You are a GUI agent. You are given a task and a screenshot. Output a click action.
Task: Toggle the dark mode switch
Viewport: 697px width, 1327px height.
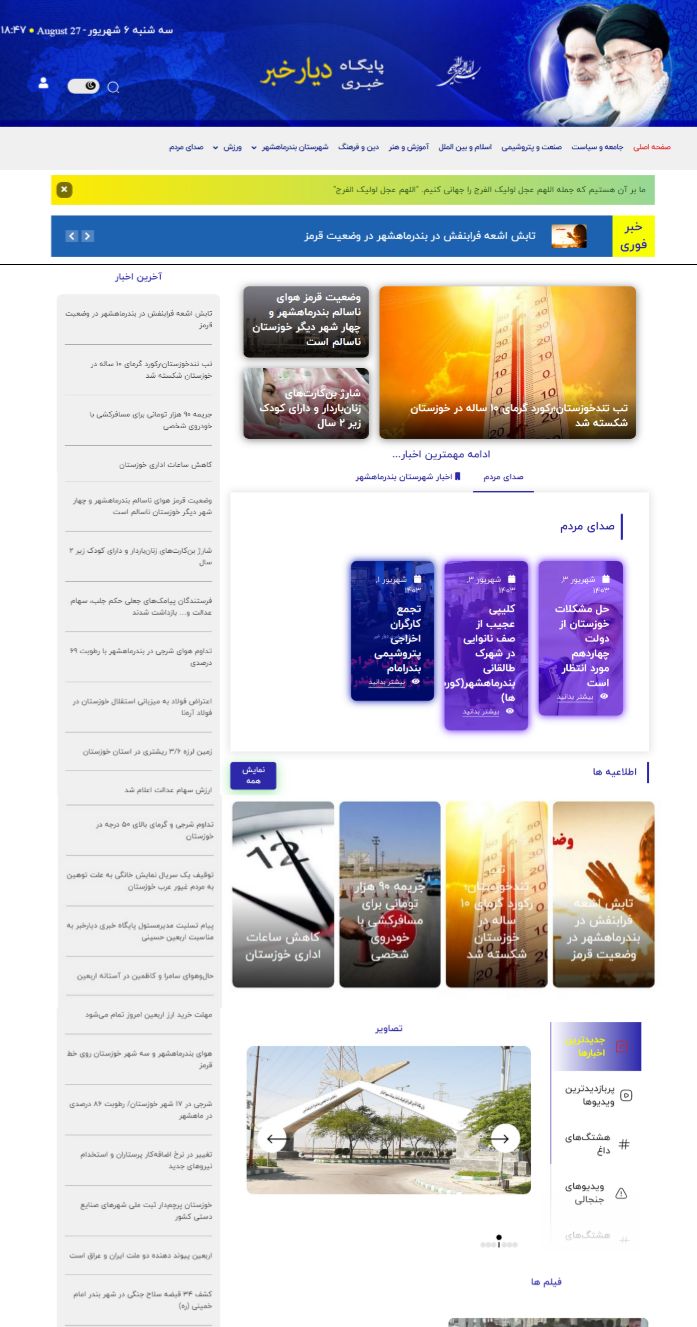click(x=83, y=86)
